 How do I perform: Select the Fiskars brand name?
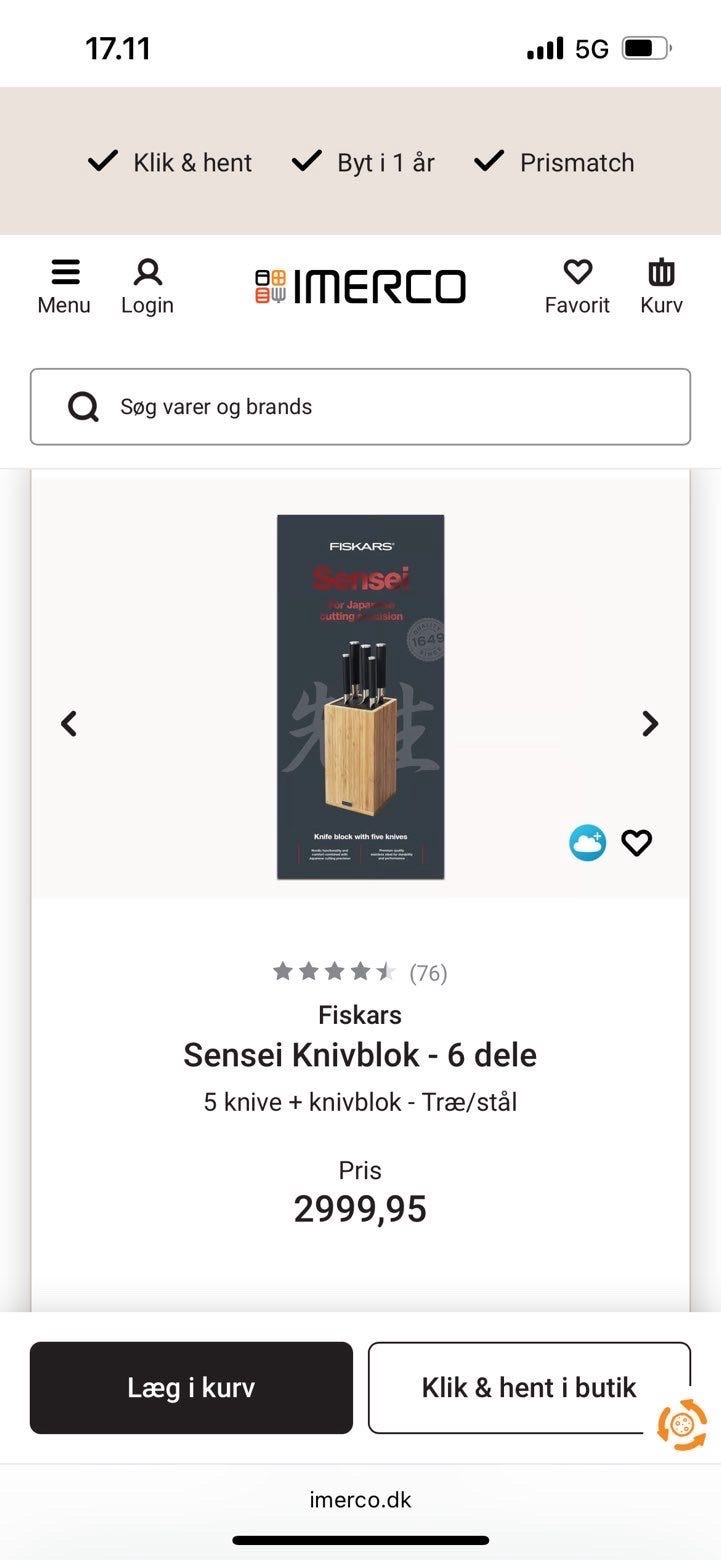359,1014
